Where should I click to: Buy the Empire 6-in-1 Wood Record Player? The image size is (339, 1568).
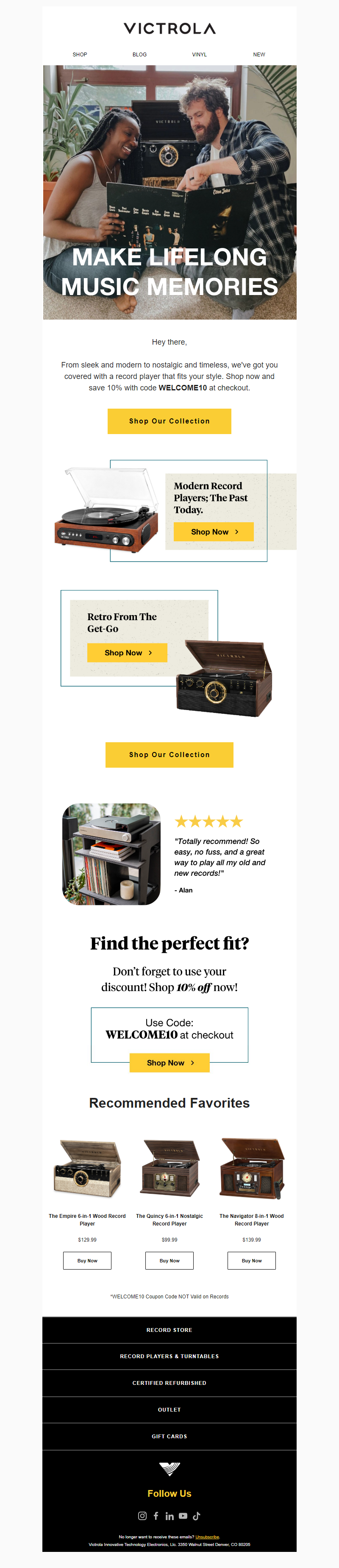[x=87, y=1261]
